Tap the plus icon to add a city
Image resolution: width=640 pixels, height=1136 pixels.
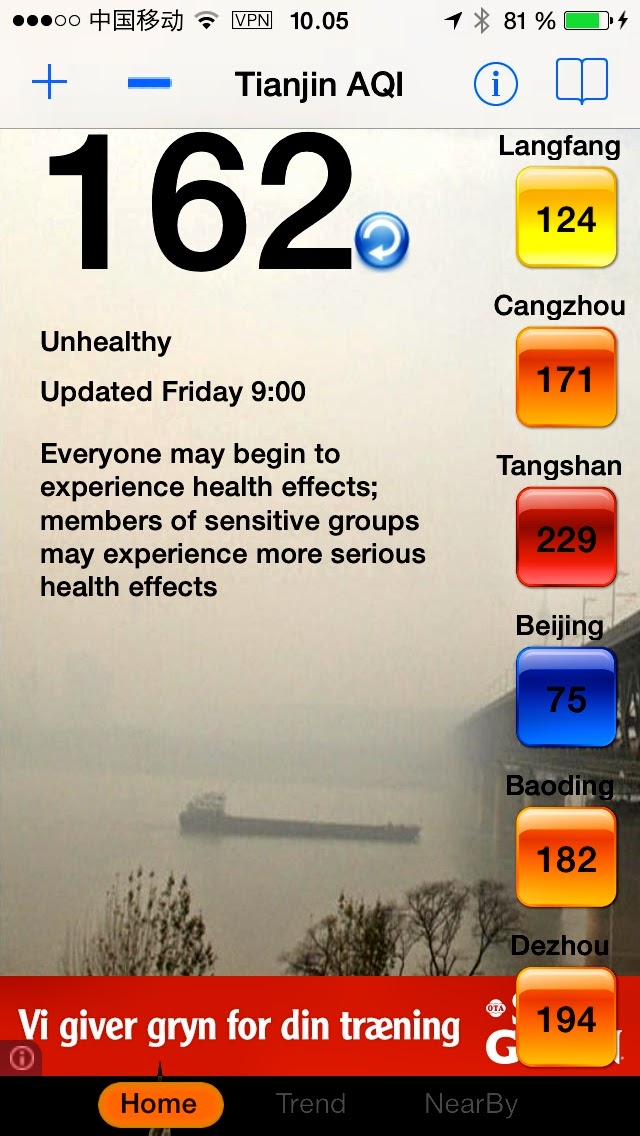coord(49,82)
